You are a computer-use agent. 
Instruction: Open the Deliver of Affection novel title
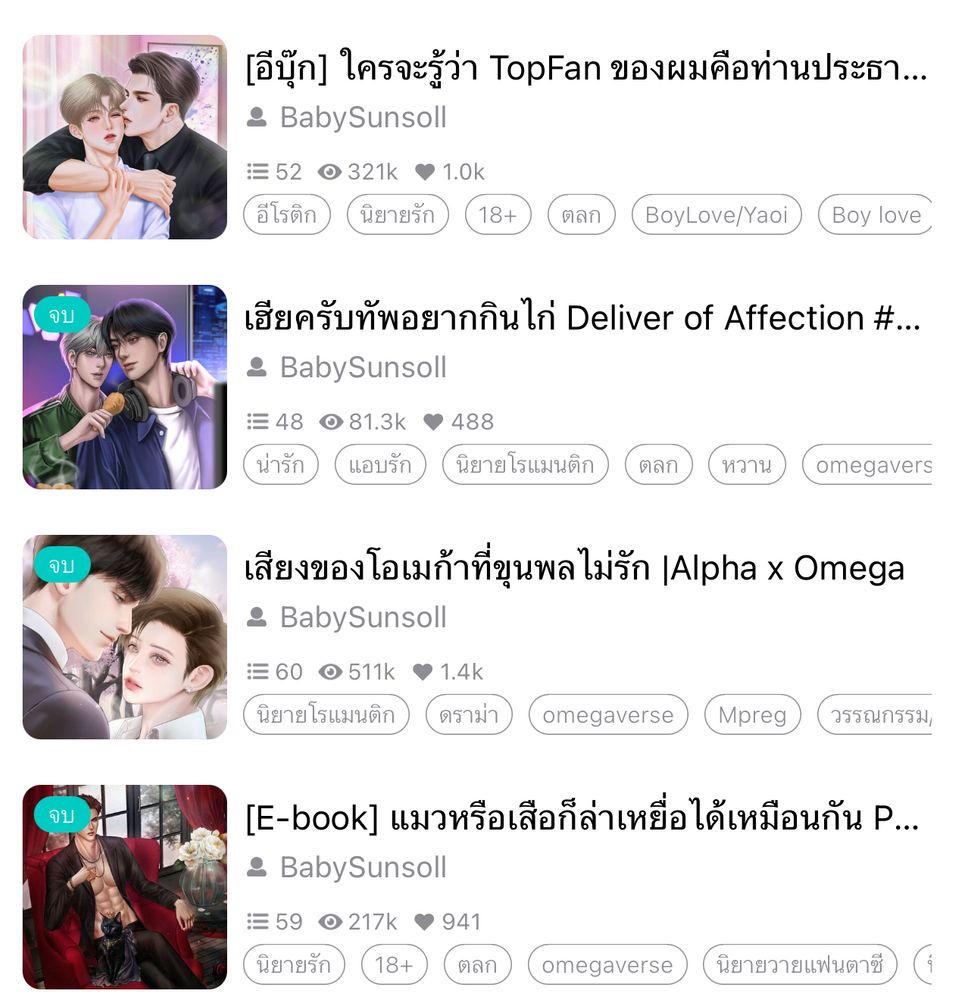click(582, 319)
